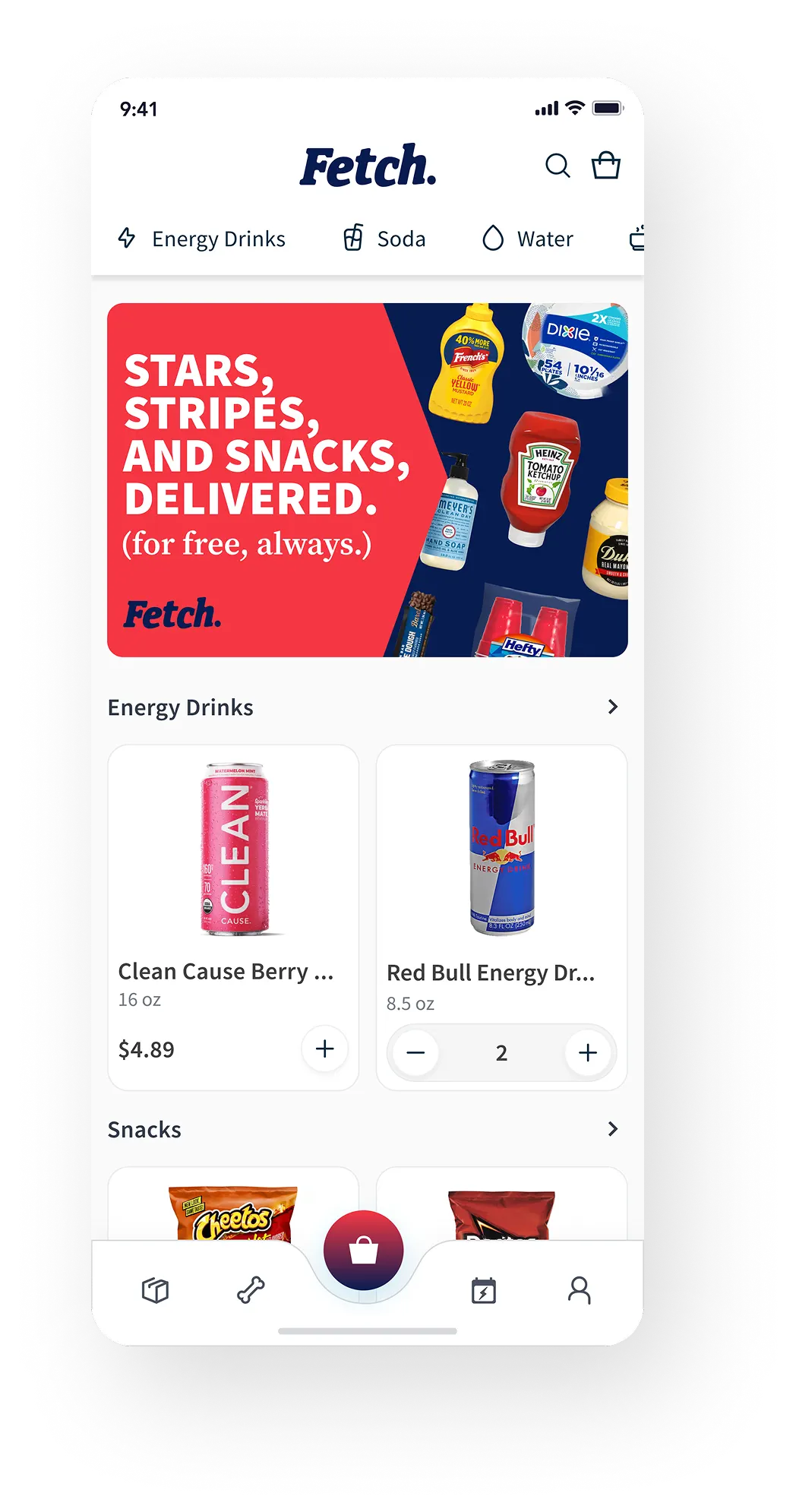Open the shopping bag in header
The height and width of the screenshot is (1512, 796).
click(x=606, y=165)
